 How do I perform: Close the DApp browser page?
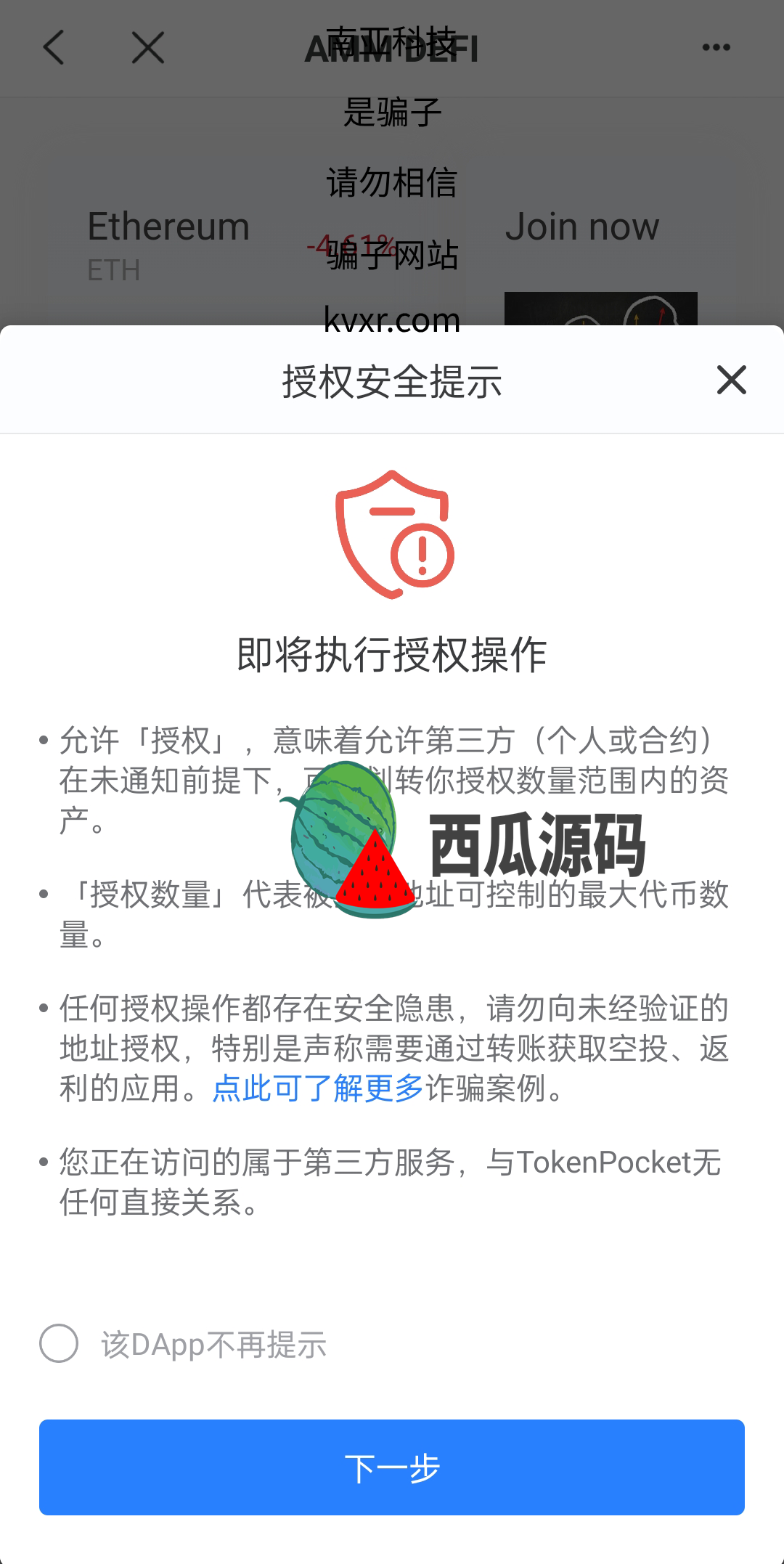[x=148, y=48]
